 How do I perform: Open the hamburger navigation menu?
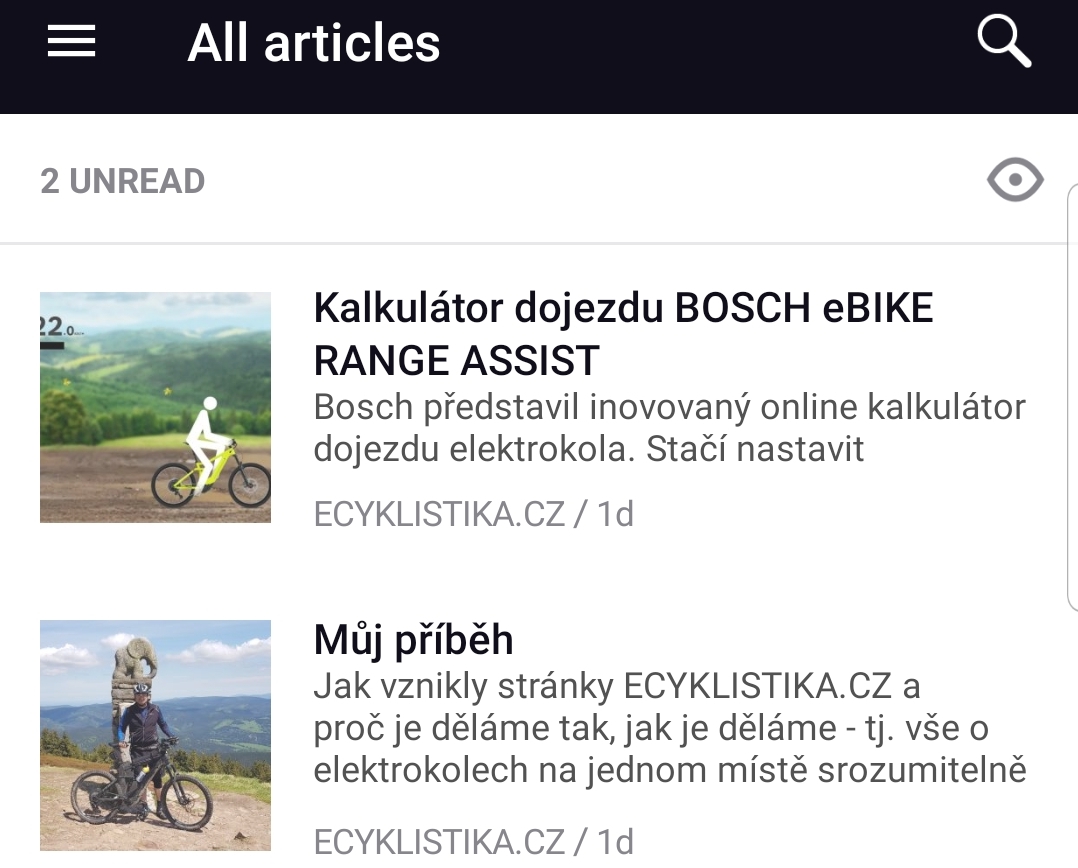(71, 42)
